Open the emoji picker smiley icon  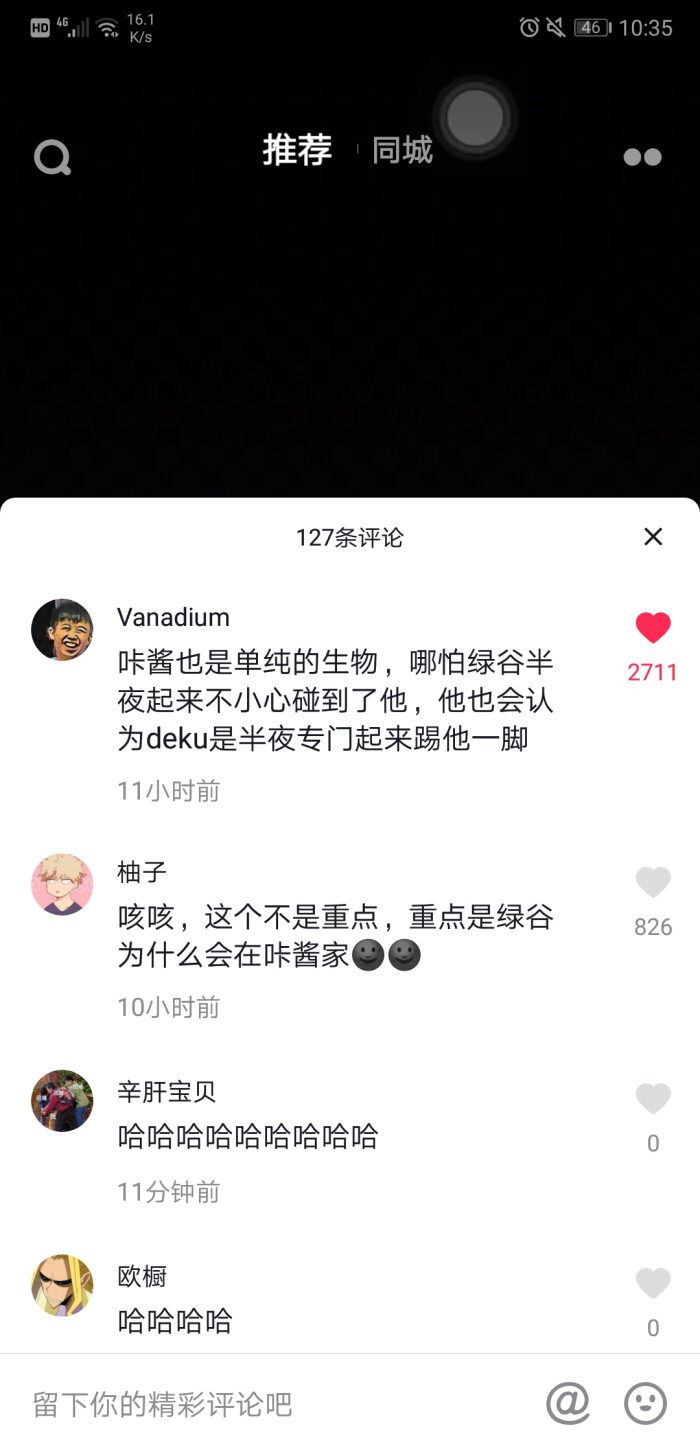click(645, 1403)
